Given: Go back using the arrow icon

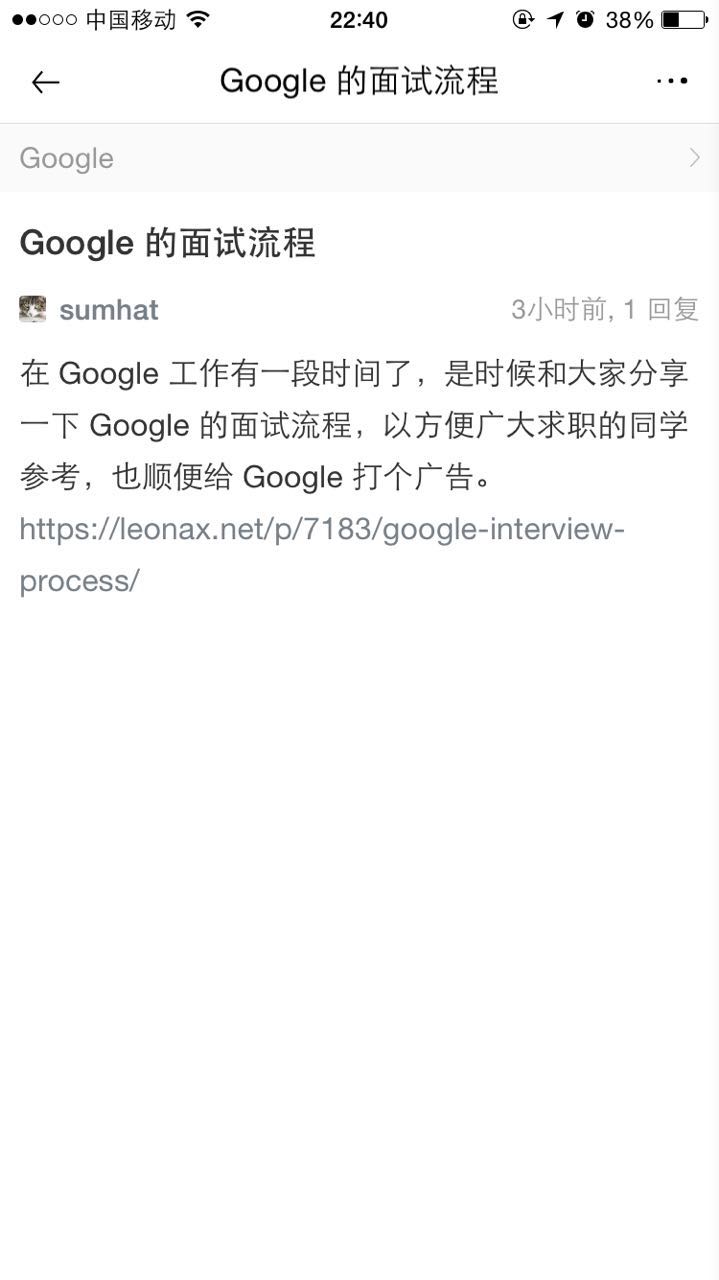Looking at the screenshot, I should click(x=45, y=82).
